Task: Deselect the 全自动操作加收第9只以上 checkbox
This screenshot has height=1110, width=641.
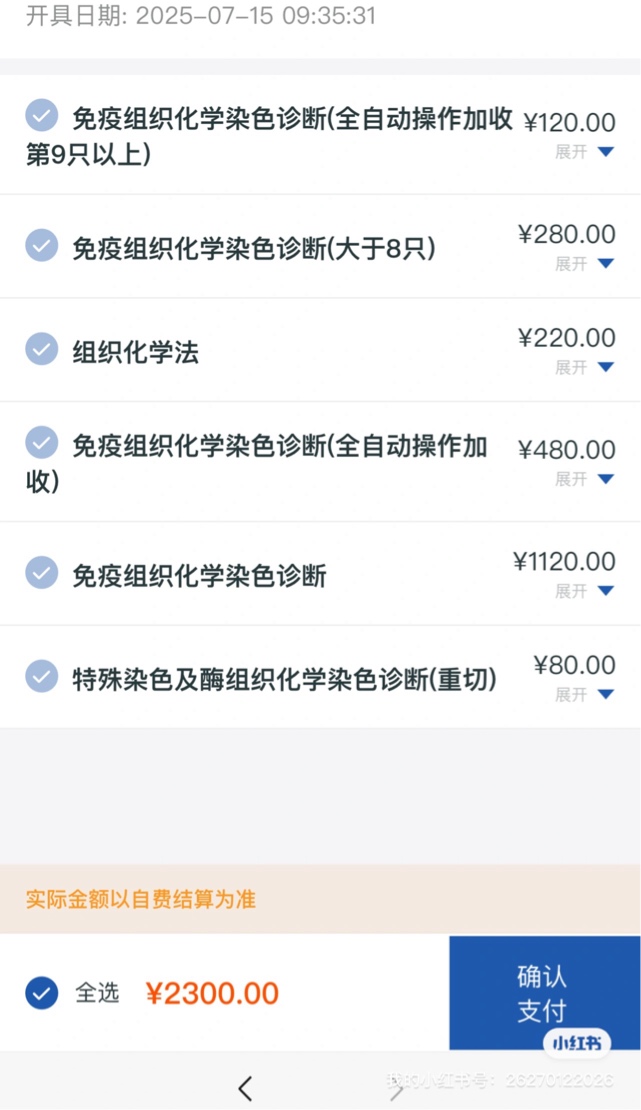Action: click(x=42, y=115)
